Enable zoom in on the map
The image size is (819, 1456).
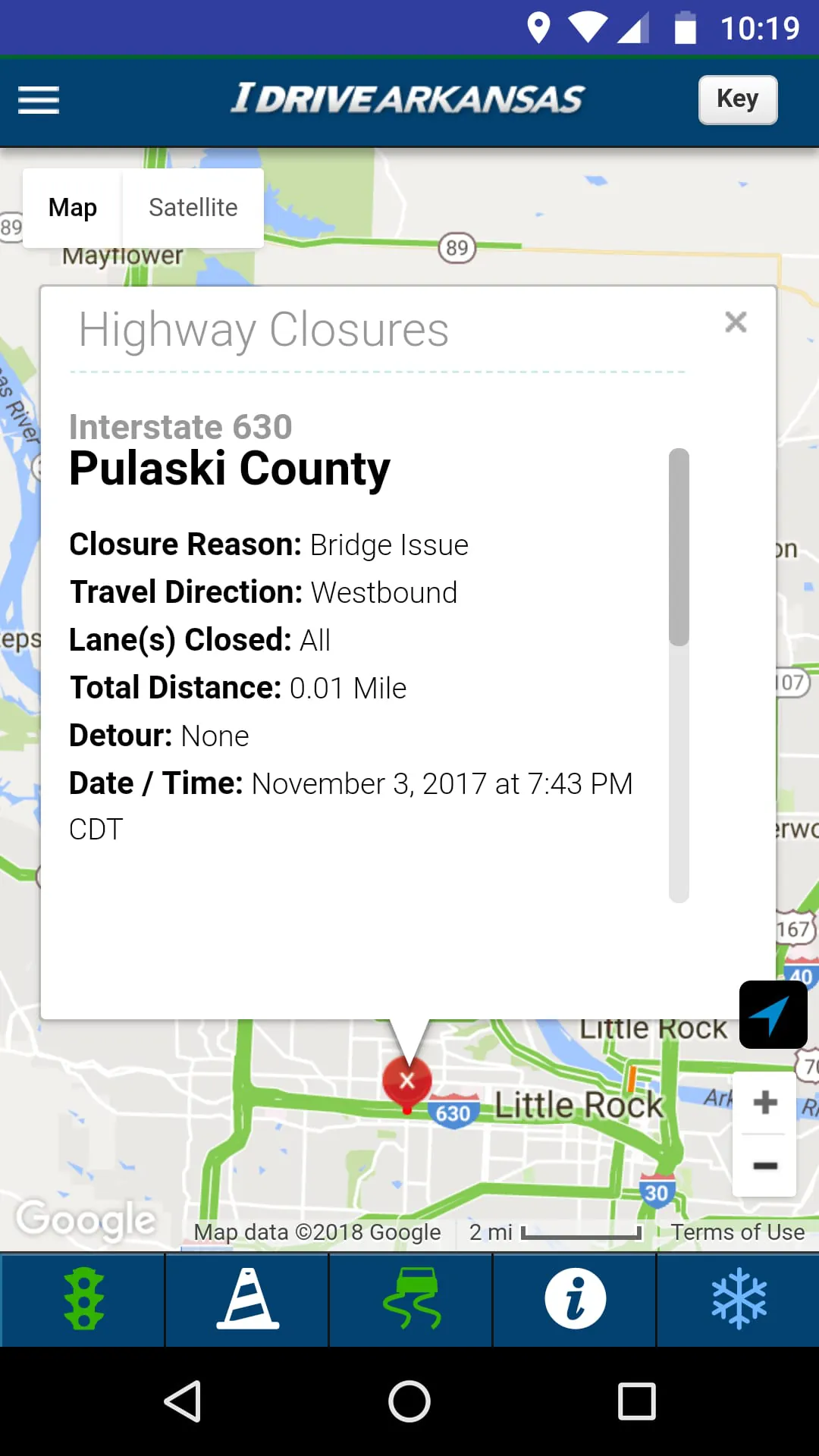pyautogui.click(x=764, y=1102)
